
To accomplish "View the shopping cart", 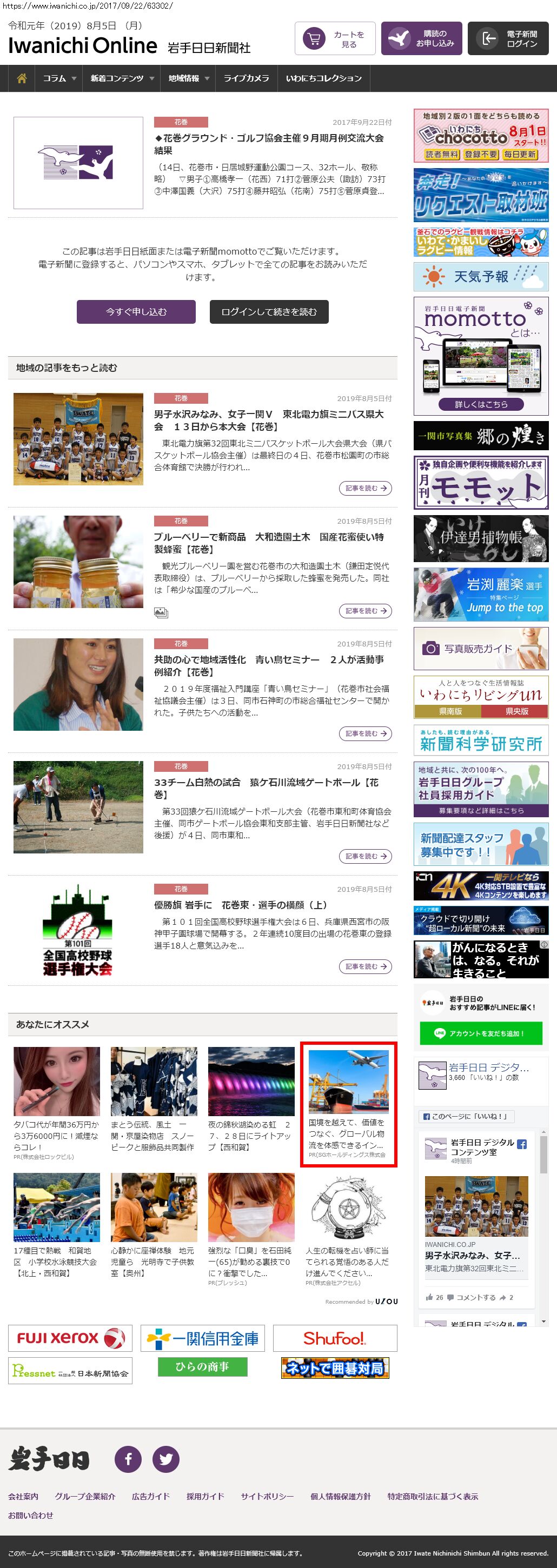I will (335, 39).
